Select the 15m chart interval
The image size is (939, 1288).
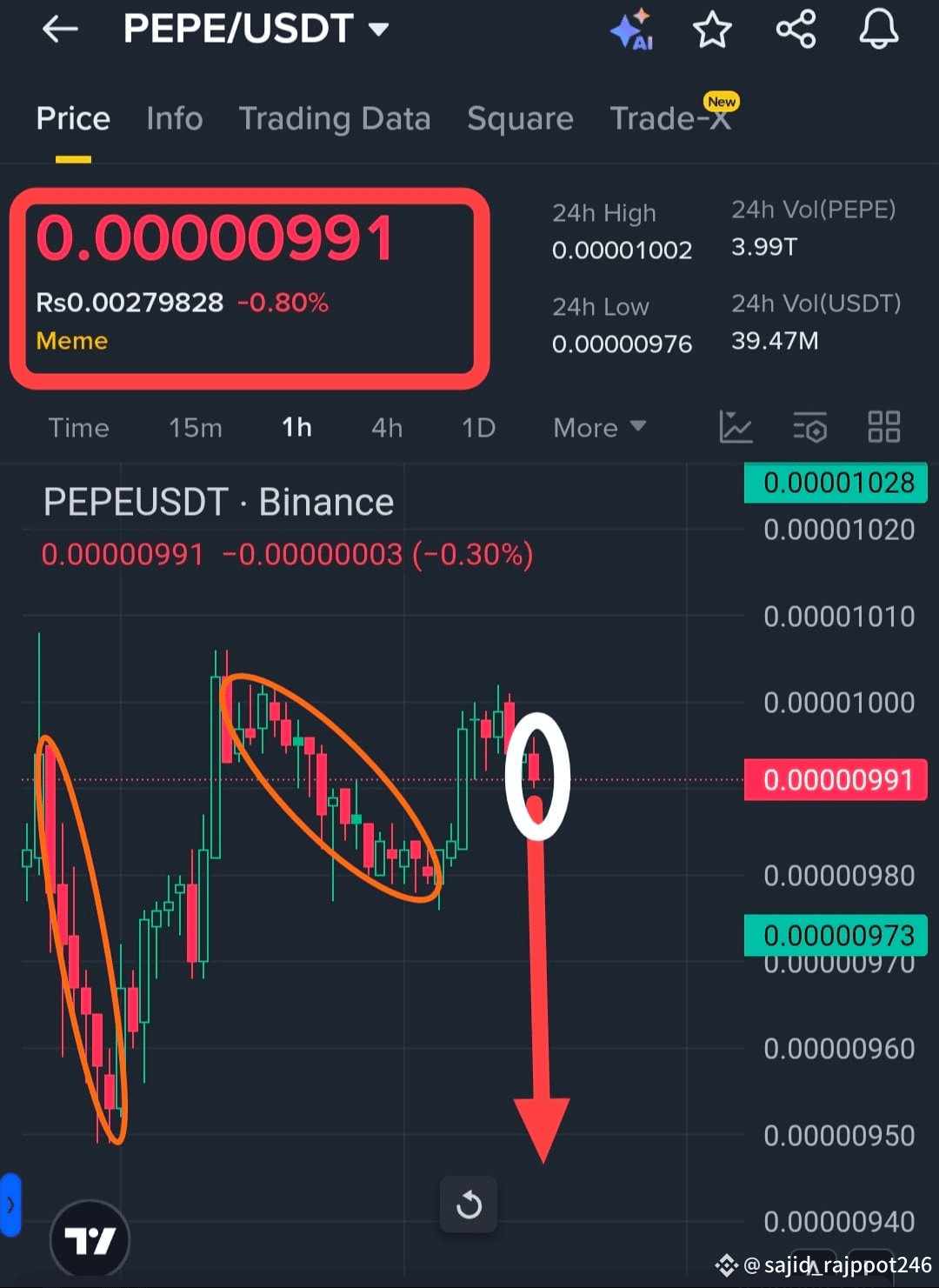(x=196, y=428)
